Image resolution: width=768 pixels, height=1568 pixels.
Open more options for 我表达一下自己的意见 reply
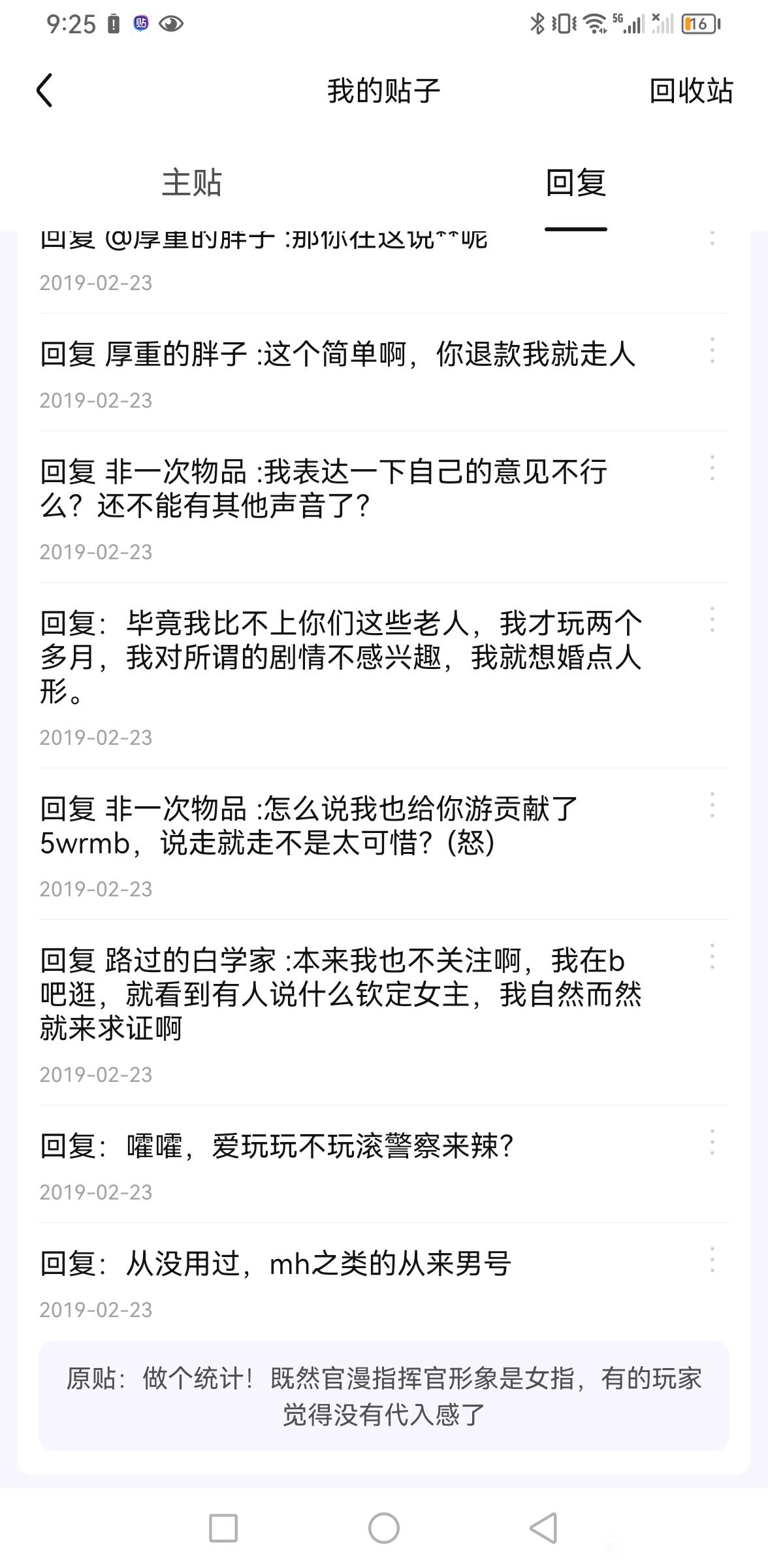pyautogui.click(x=712, y=468)
